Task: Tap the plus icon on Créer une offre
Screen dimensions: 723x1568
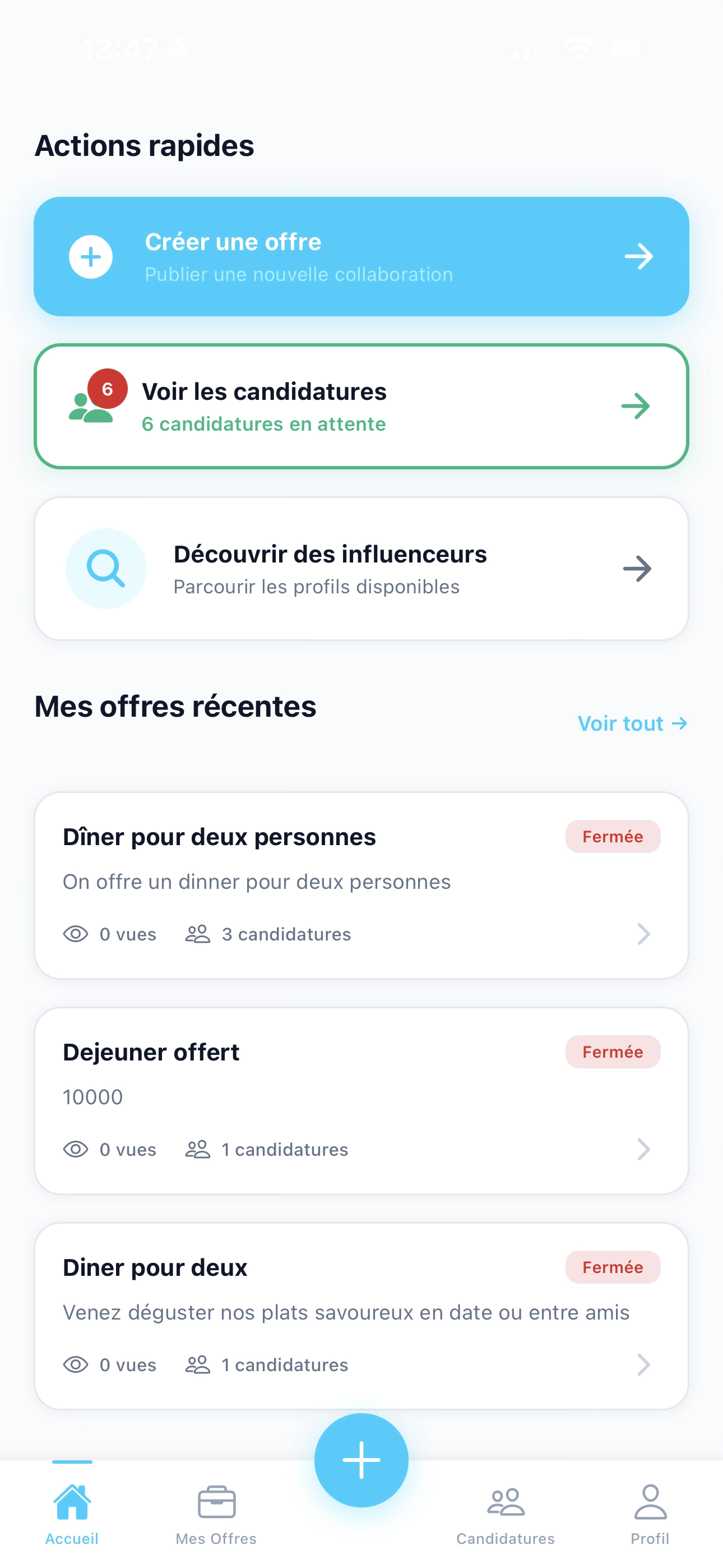Action: pos(90,256)
